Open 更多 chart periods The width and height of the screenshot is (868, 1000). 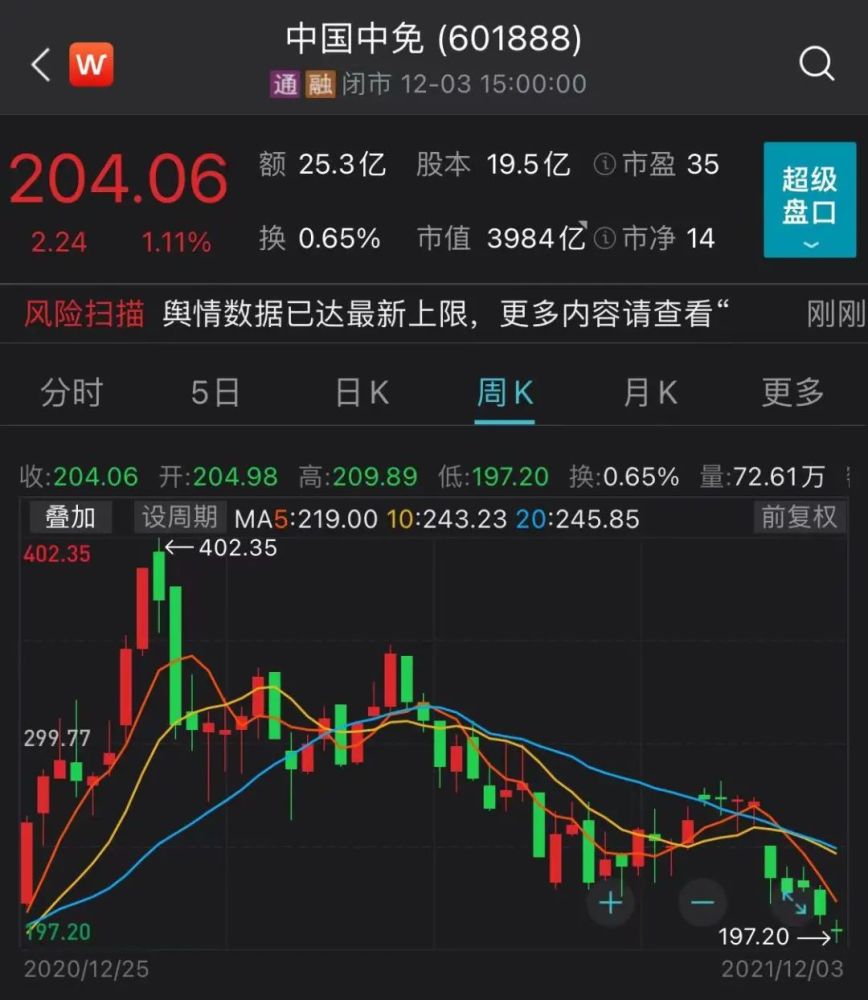tap(792, 393)
